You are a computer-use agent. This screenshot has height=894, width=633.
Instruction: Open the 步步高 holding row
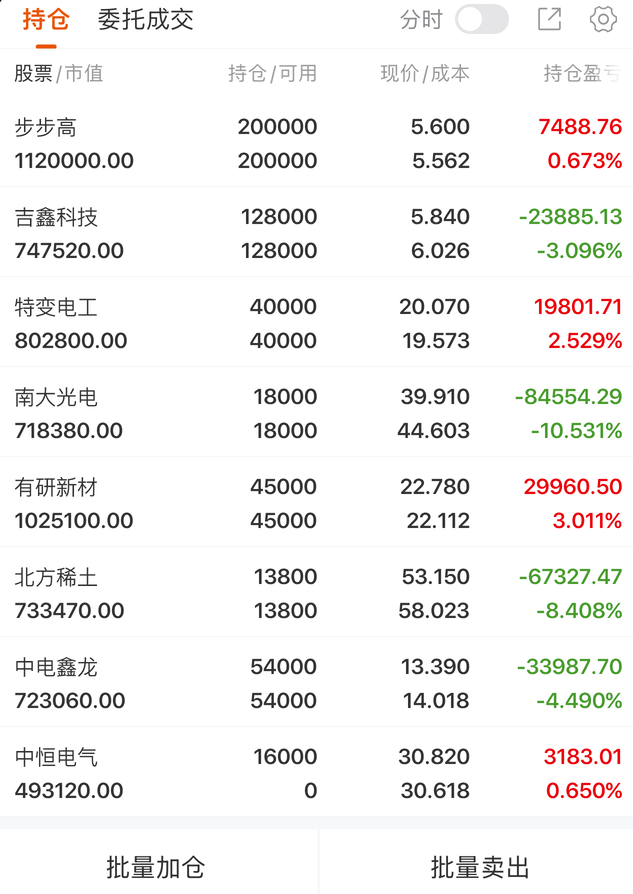tap(316, 144)
